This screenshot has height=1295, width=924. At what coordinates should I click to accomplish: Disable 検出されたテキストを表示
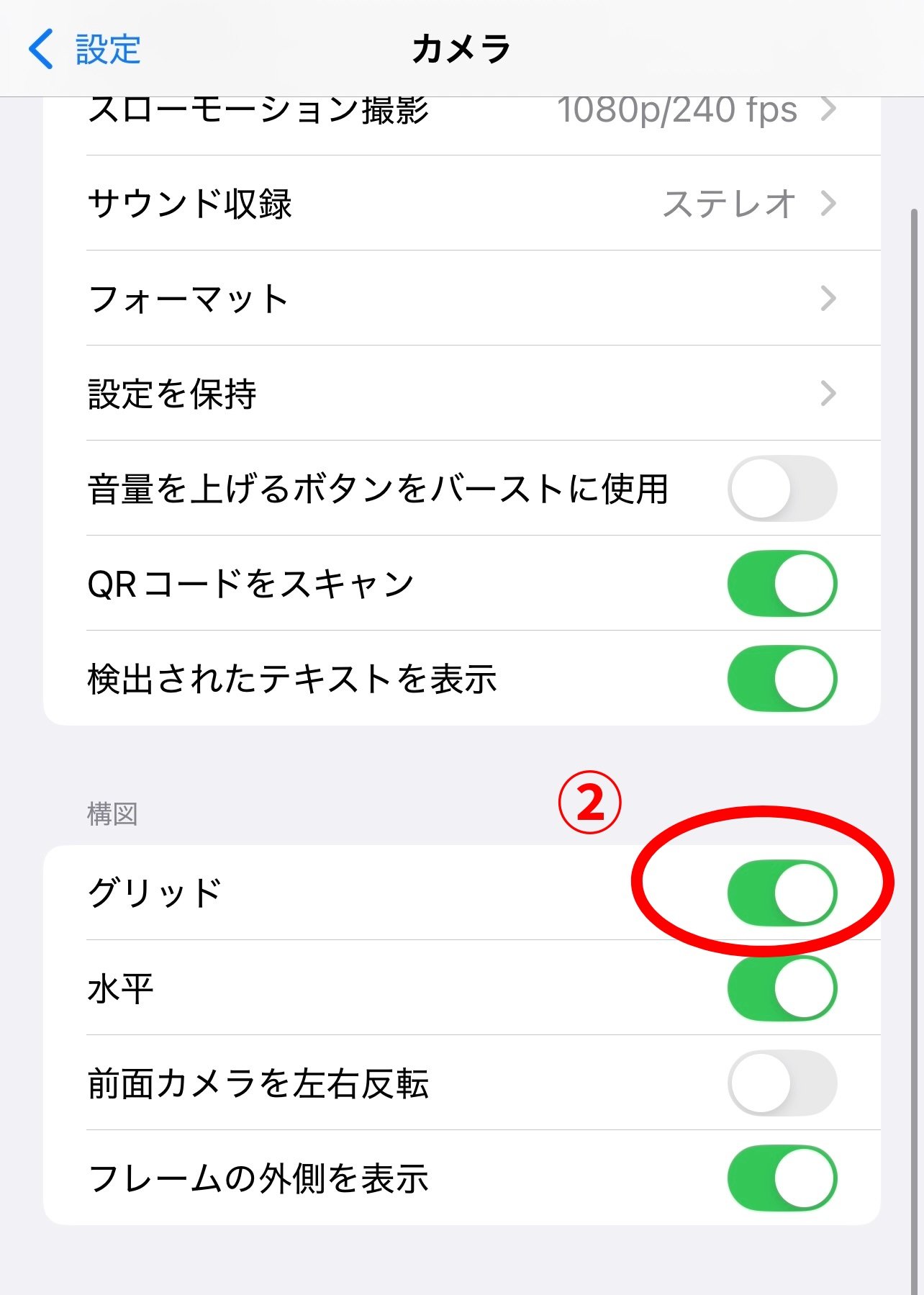pyautogui.click(x=782, y=679)
